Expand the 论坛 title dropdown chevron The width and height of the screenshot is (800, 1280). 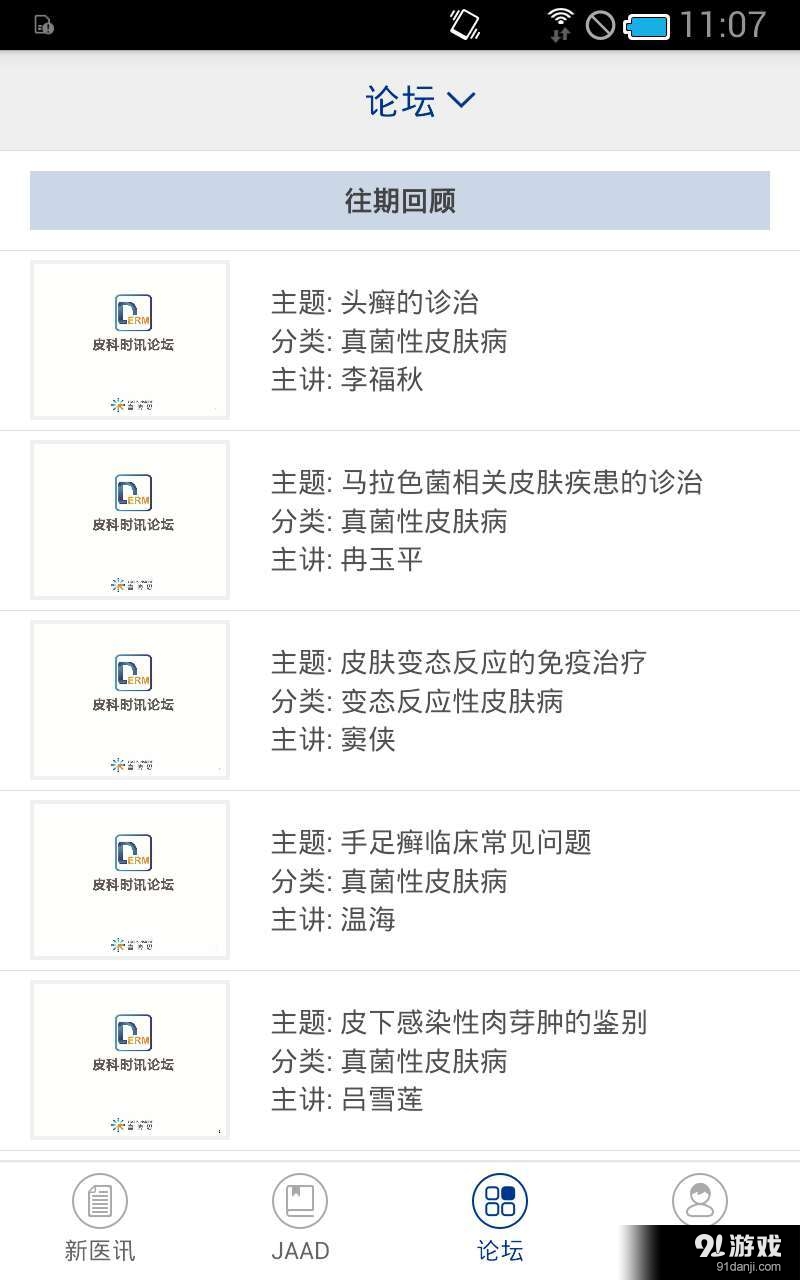click(462, 100)
